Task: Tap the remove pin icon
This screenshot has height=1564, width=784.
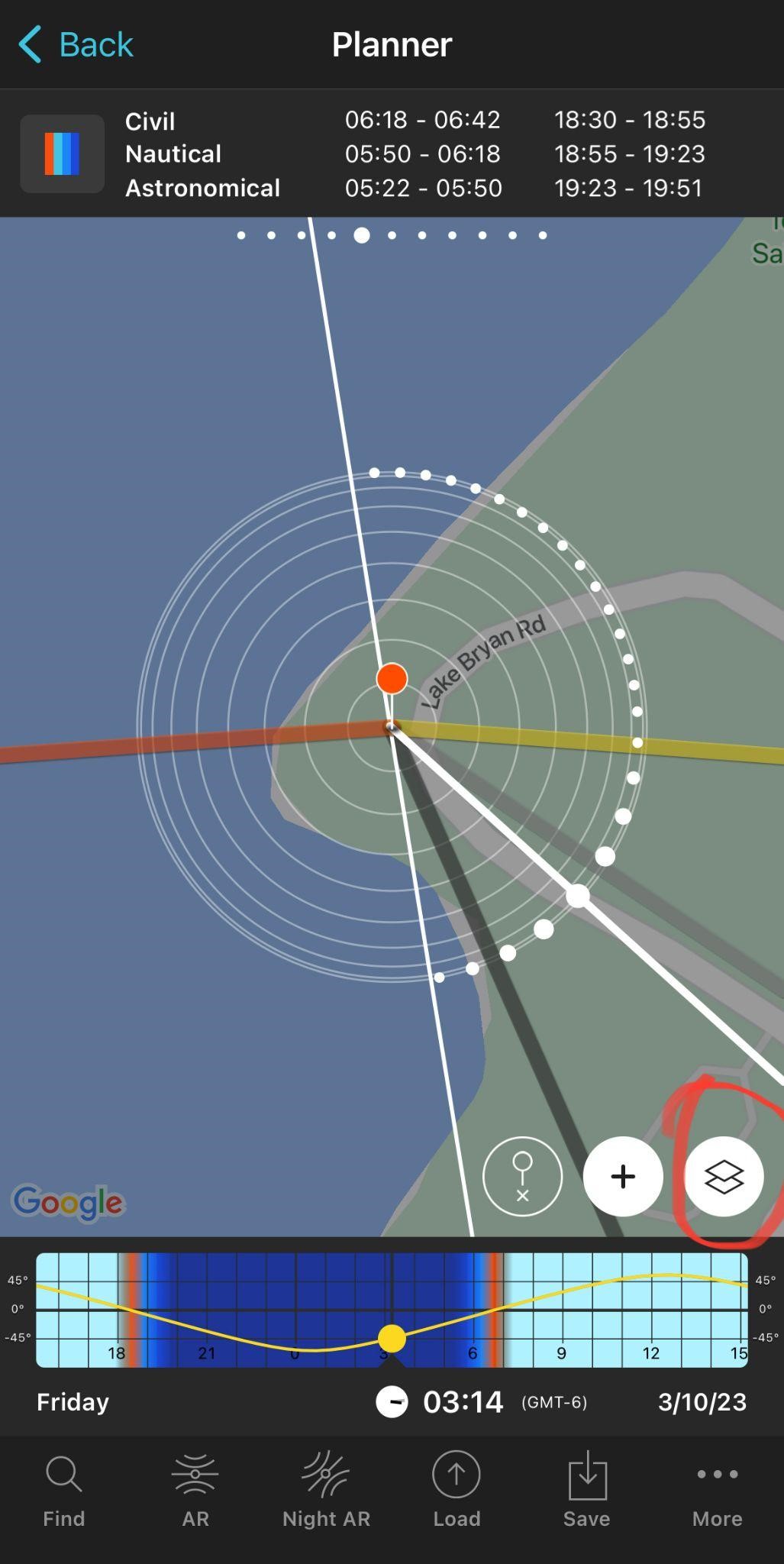Action: click(522, 1176)
